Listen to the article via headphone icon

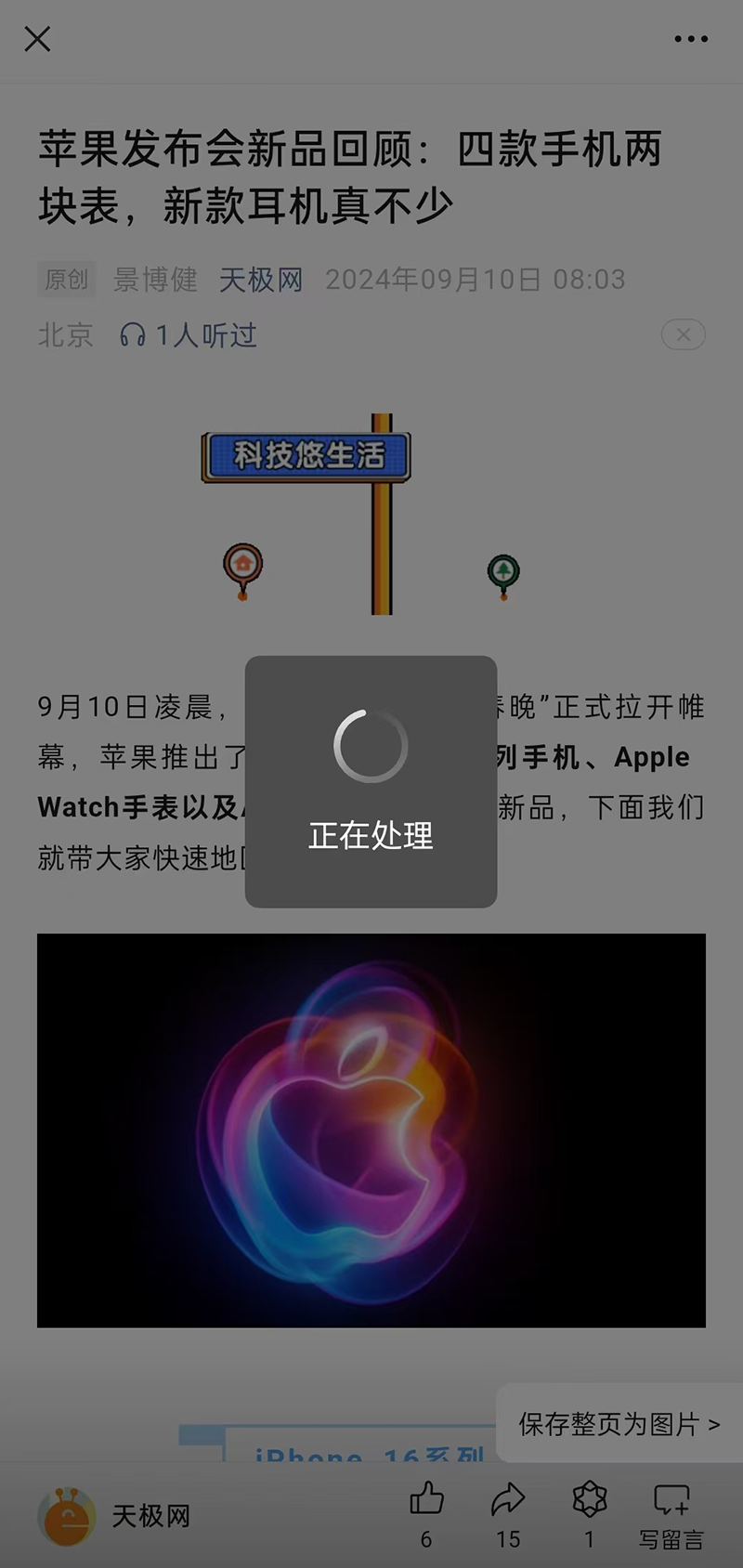click(133, 335)
